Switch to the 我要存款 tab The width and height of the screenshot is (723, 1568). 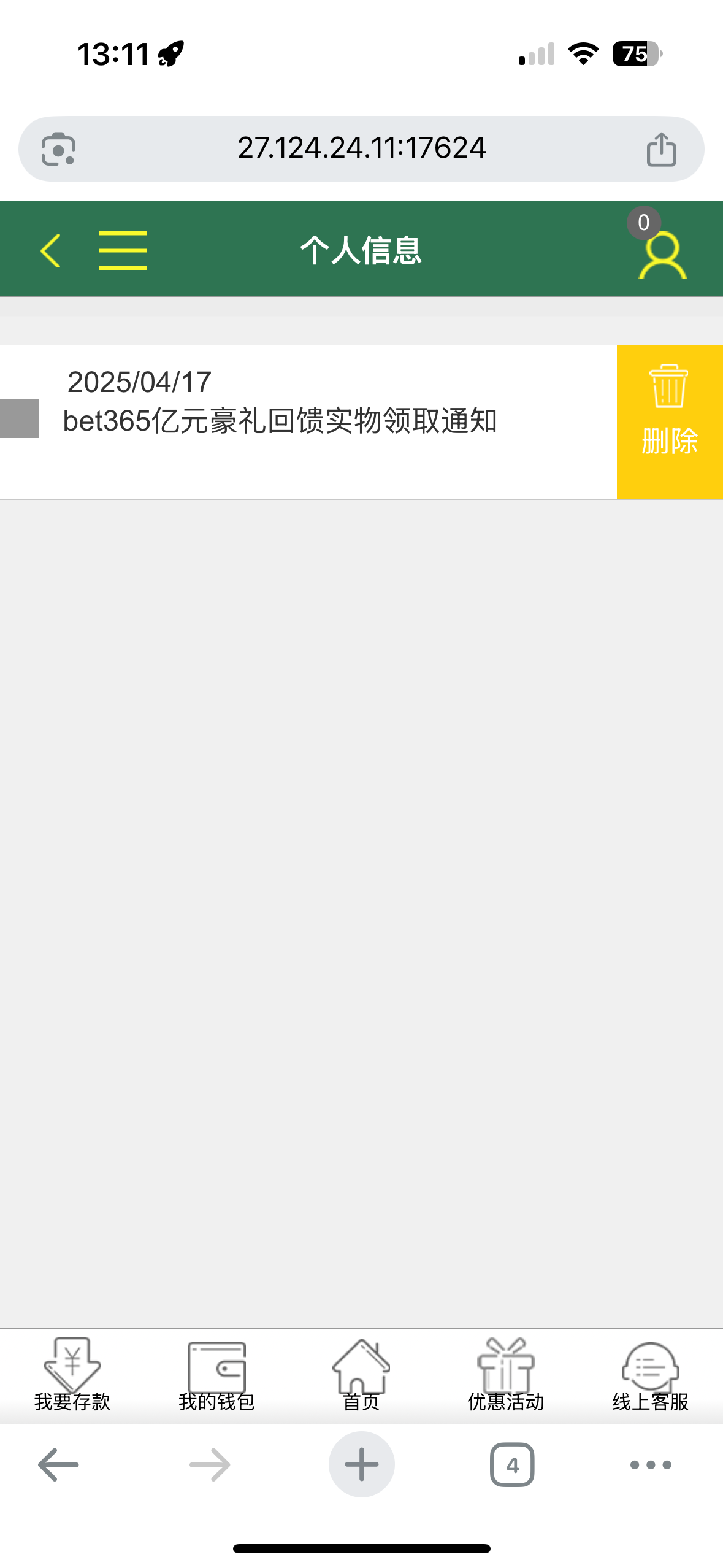(72, 1375)
